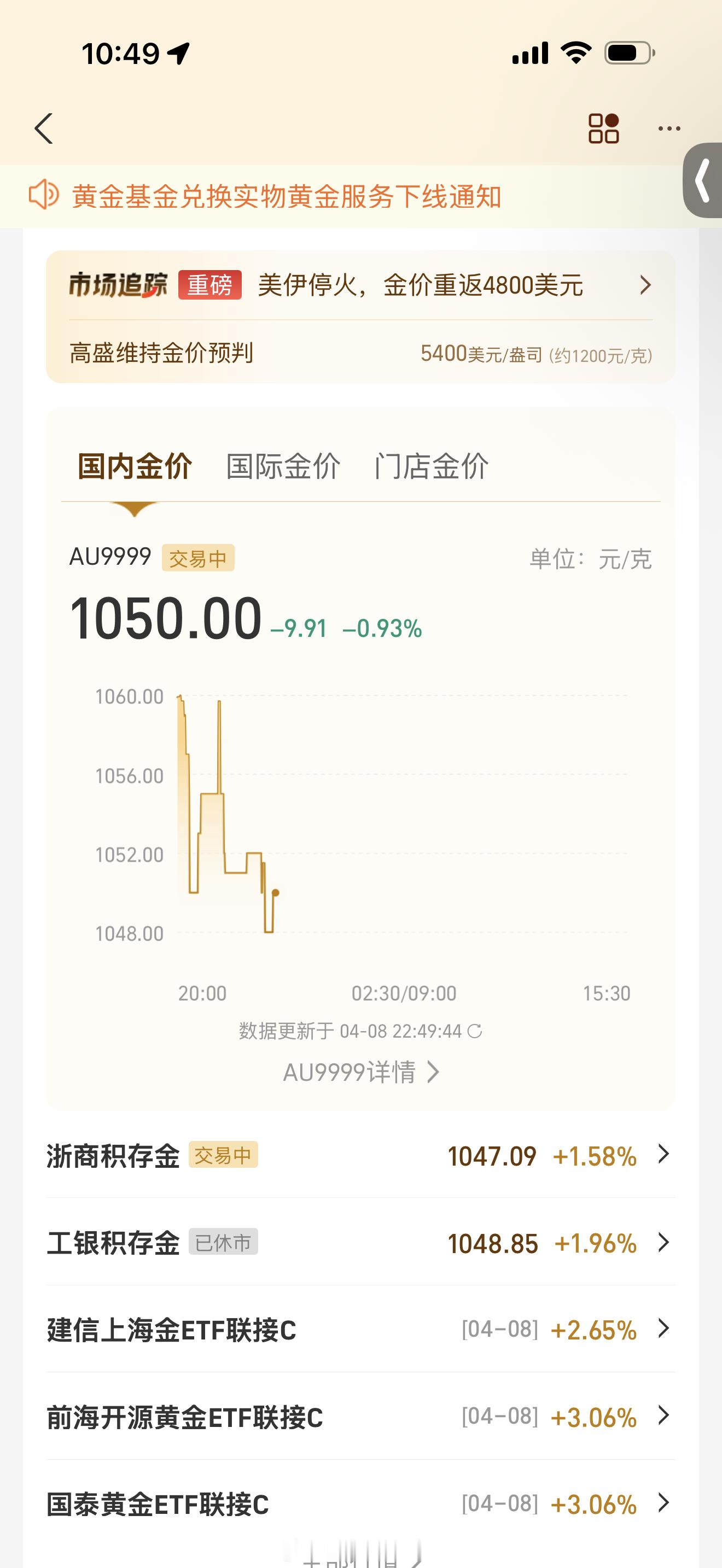722x1568 pixels.
Task: Open the 黄金基金兑换实物黄金服务下线通知 notice
Action: [x=286, y=197]
